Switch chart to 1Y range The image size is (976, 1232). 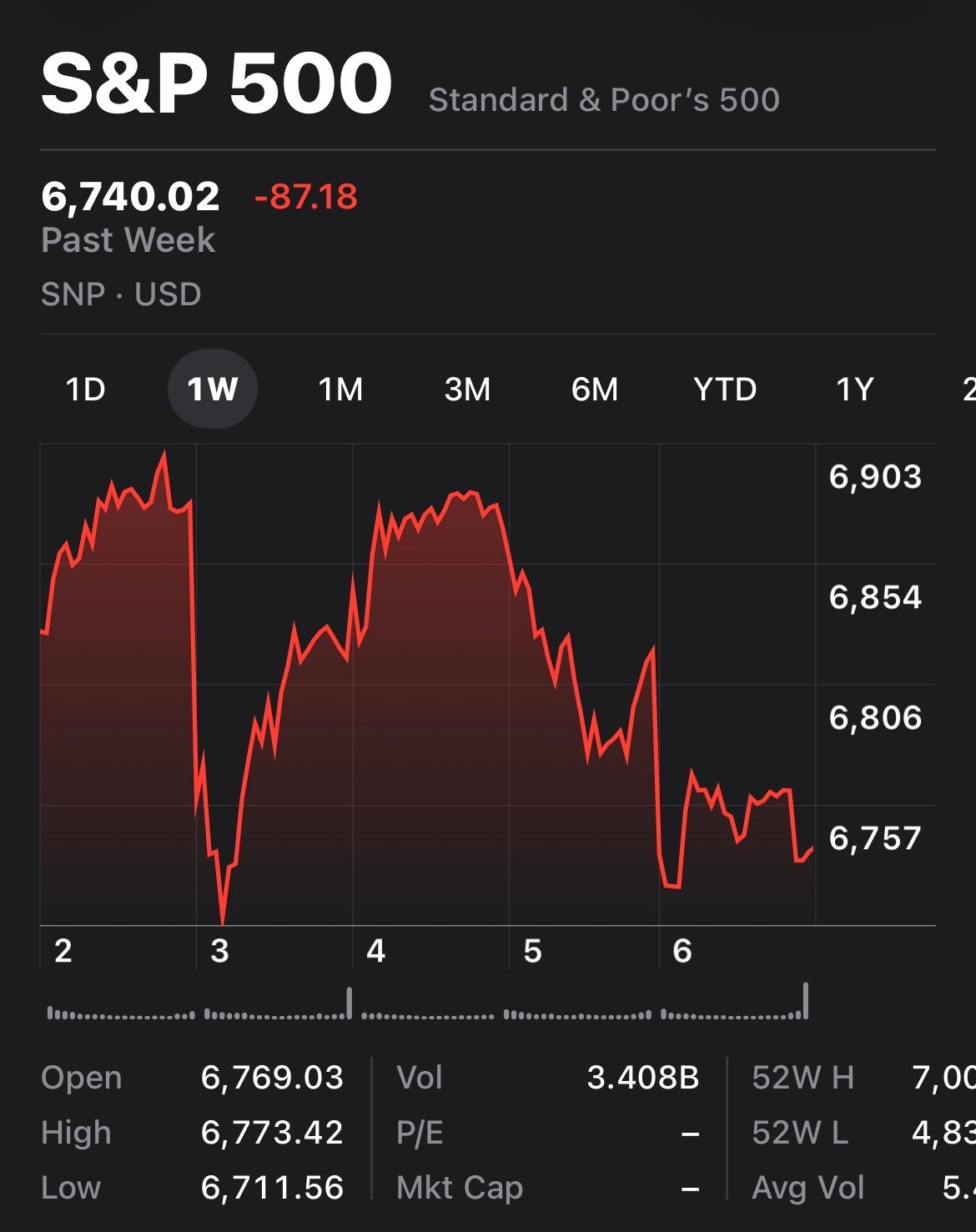click(x=854, y=389)
